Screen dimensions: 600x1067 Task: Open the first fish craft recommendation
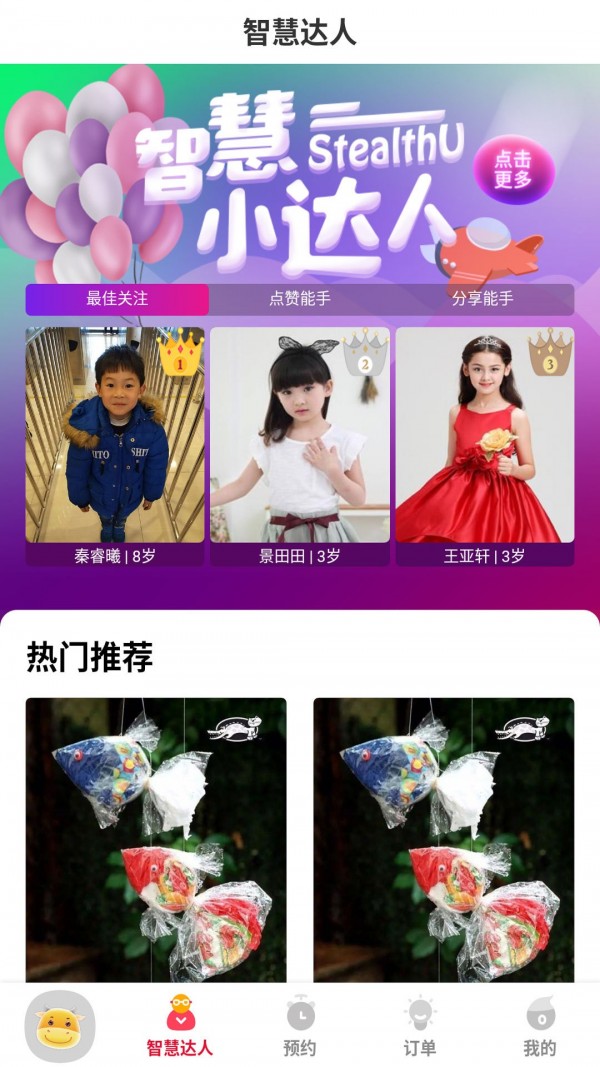[156, 840]
